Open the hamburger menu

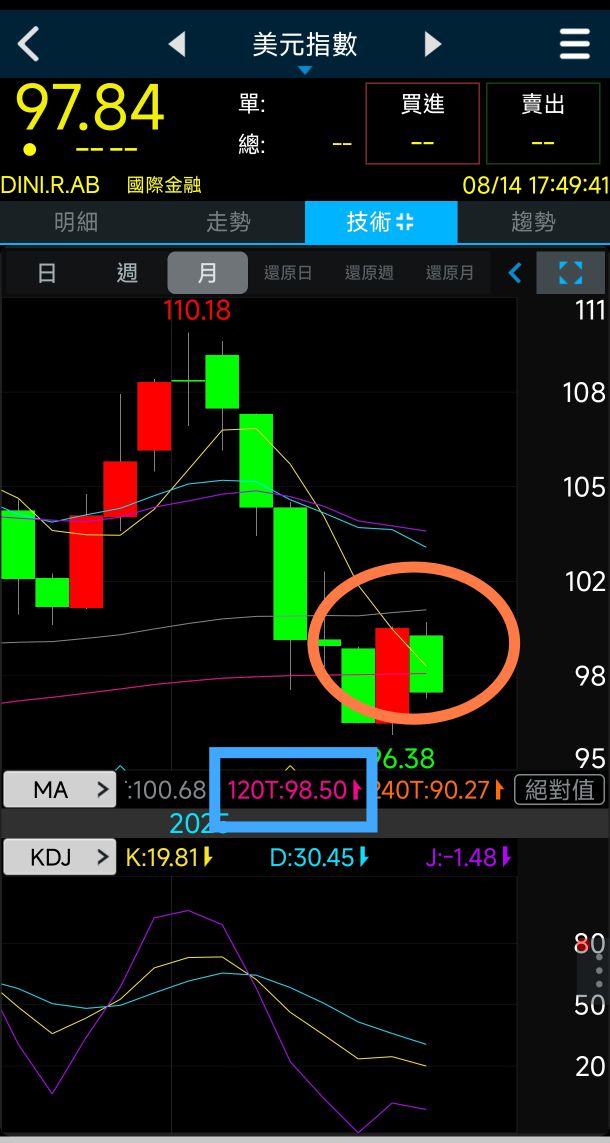pos(574,44)
